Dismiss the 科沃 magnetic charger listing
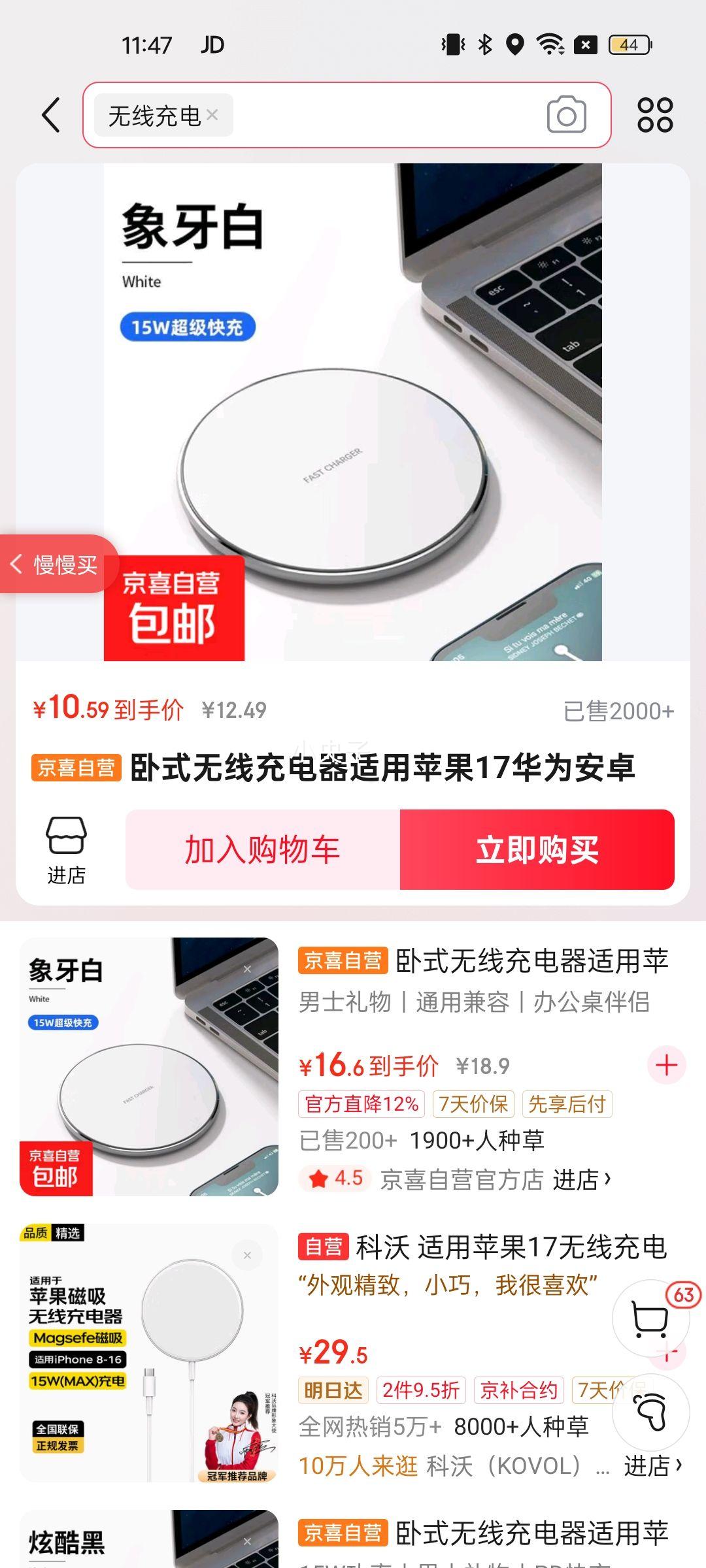This screenshot has height=1568, width=706. (247, 1255)
